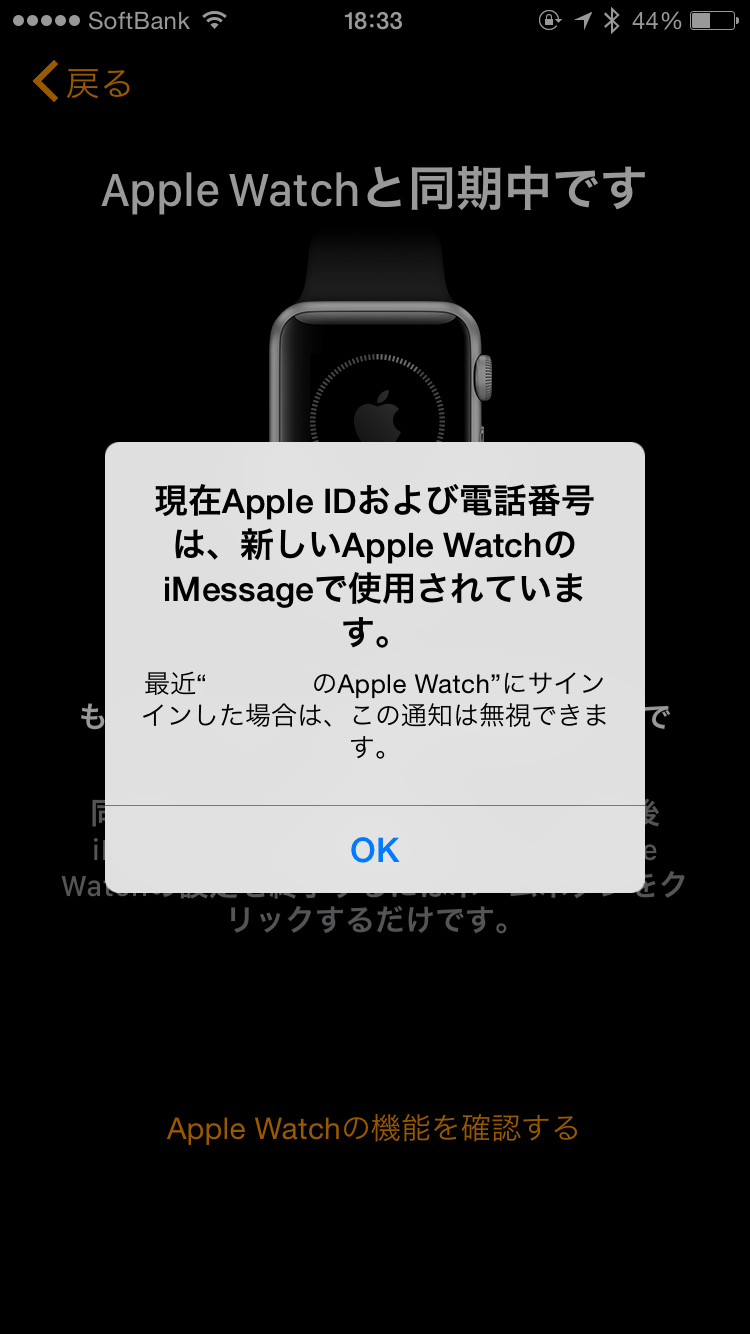Image resolution: width=750 pixels, height=1334 pixels.
Task: Open the Apple Watchの機能を確認する link
Action: pos(373,1128)
